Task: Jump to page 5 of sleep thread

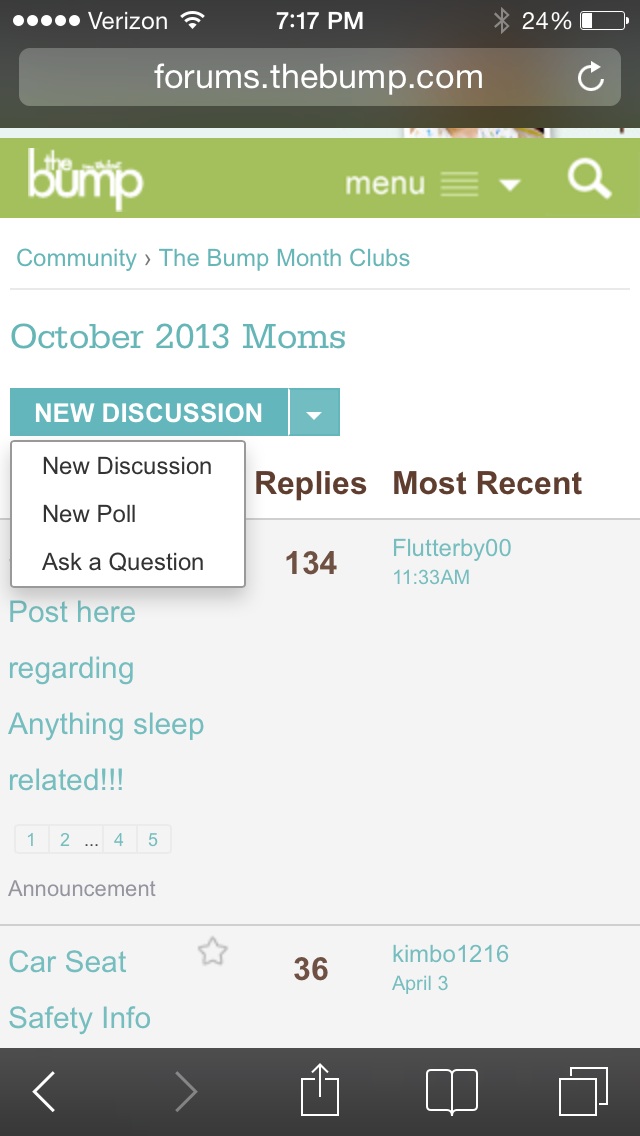Action: [x=153, y=840]
